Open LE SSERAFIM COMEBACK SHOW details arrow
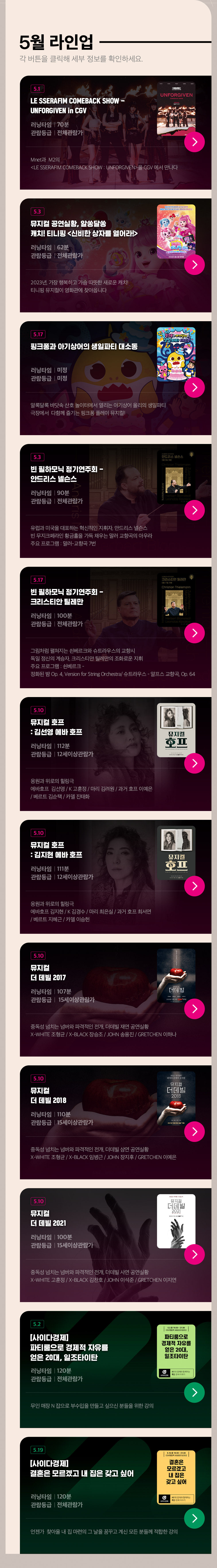This screenshot has height=1568, width=217. [x=194, y=142]
